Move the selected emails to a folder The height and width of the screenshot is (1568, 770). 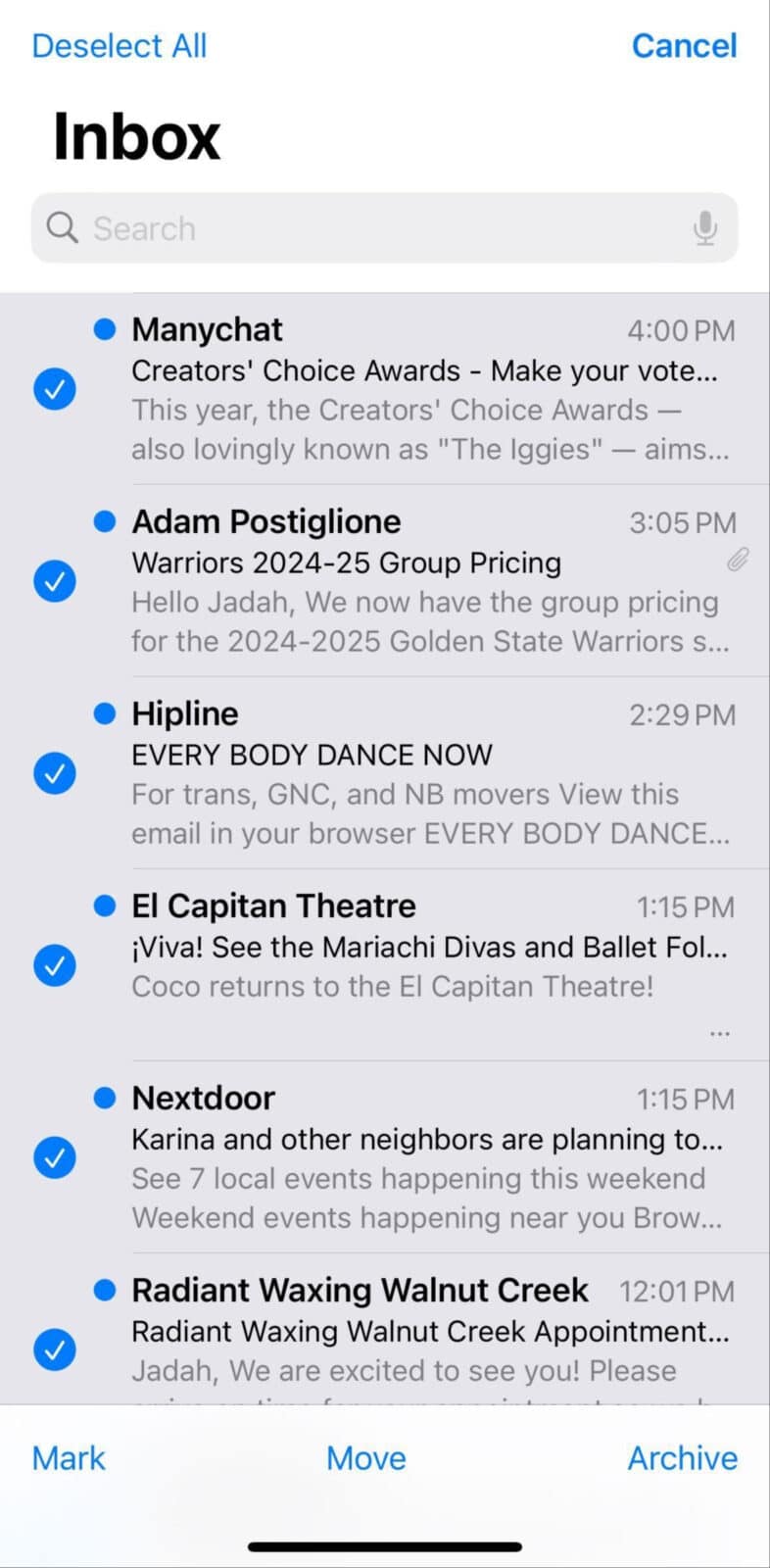click(365, 1458)
